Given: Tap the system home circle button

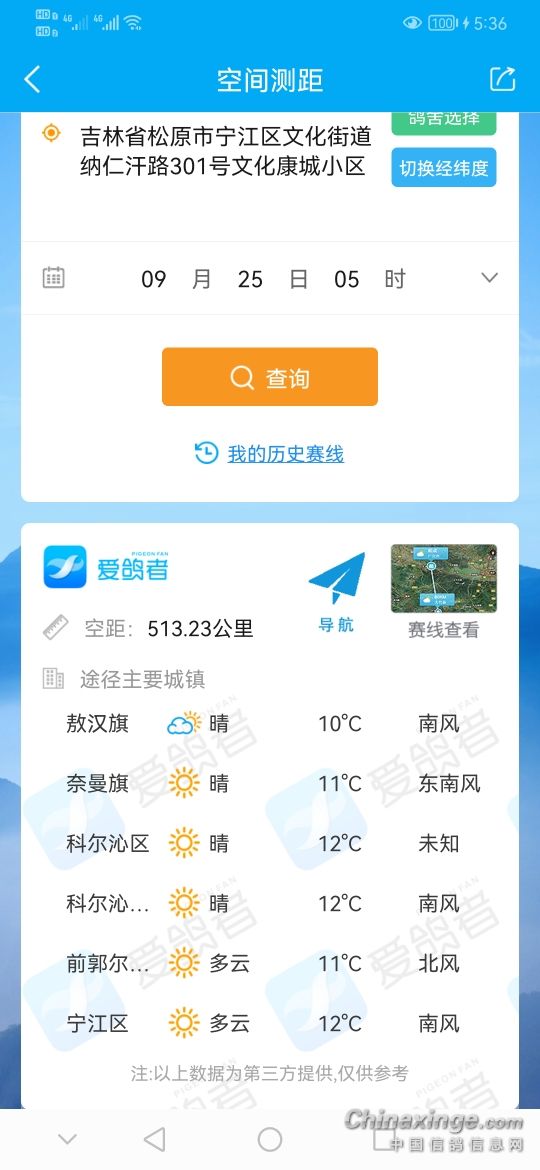Looking at the screenshot, I should (270, 1139).
